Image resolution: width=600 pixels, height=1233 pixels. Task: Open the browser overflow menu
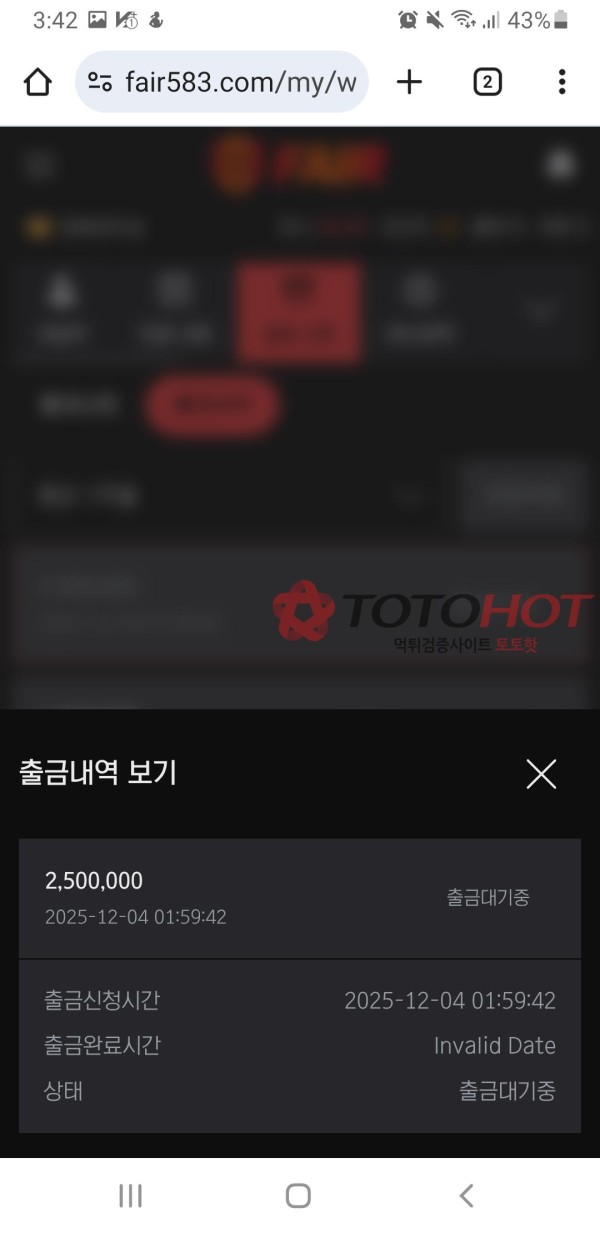click(562, 82)
